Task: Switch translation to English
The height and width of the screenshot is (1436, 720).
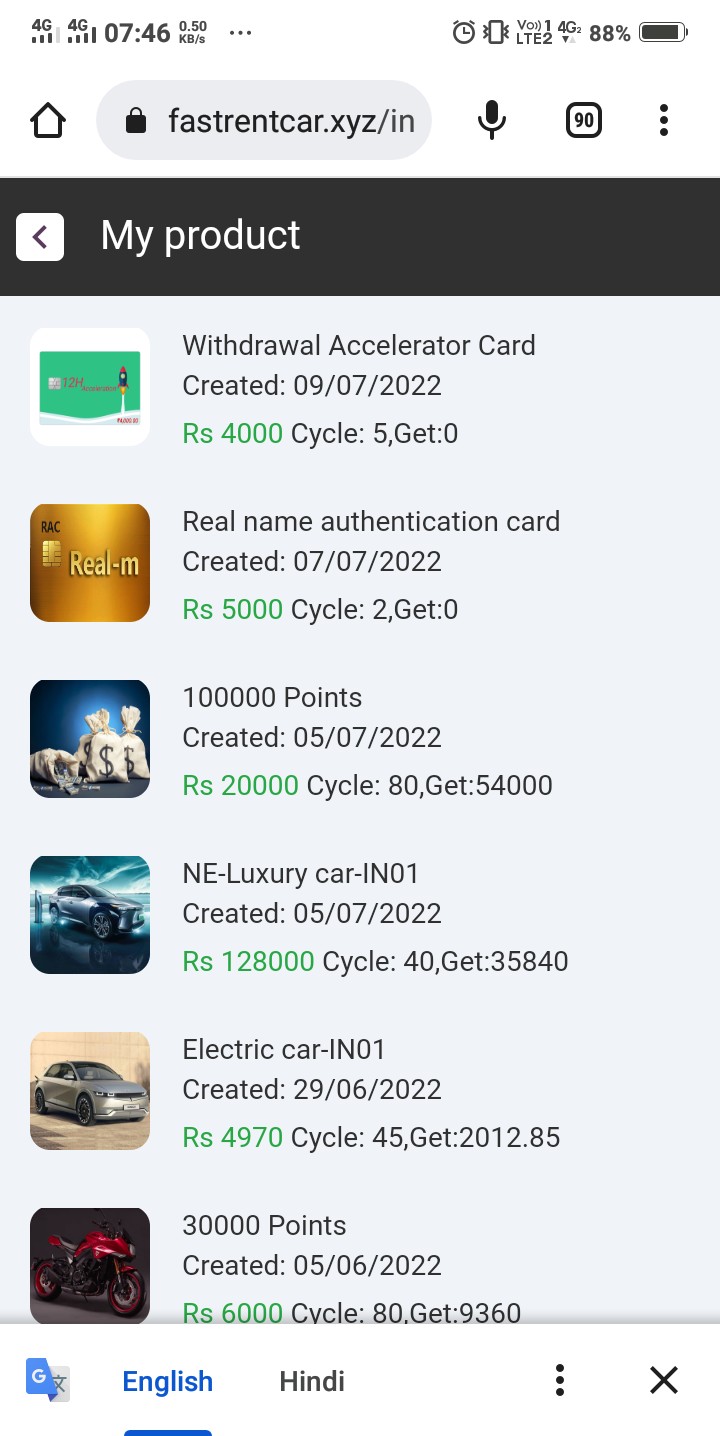Action: (167, 1381)
